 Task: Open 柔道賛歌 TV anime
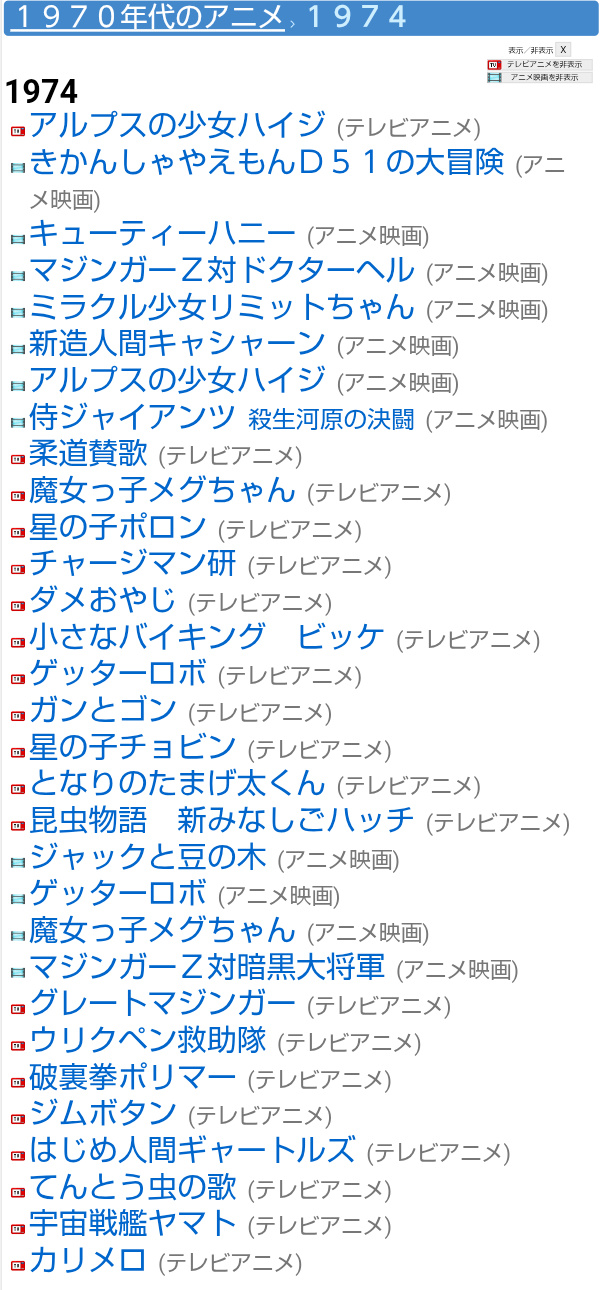click(x=88, y=454)
